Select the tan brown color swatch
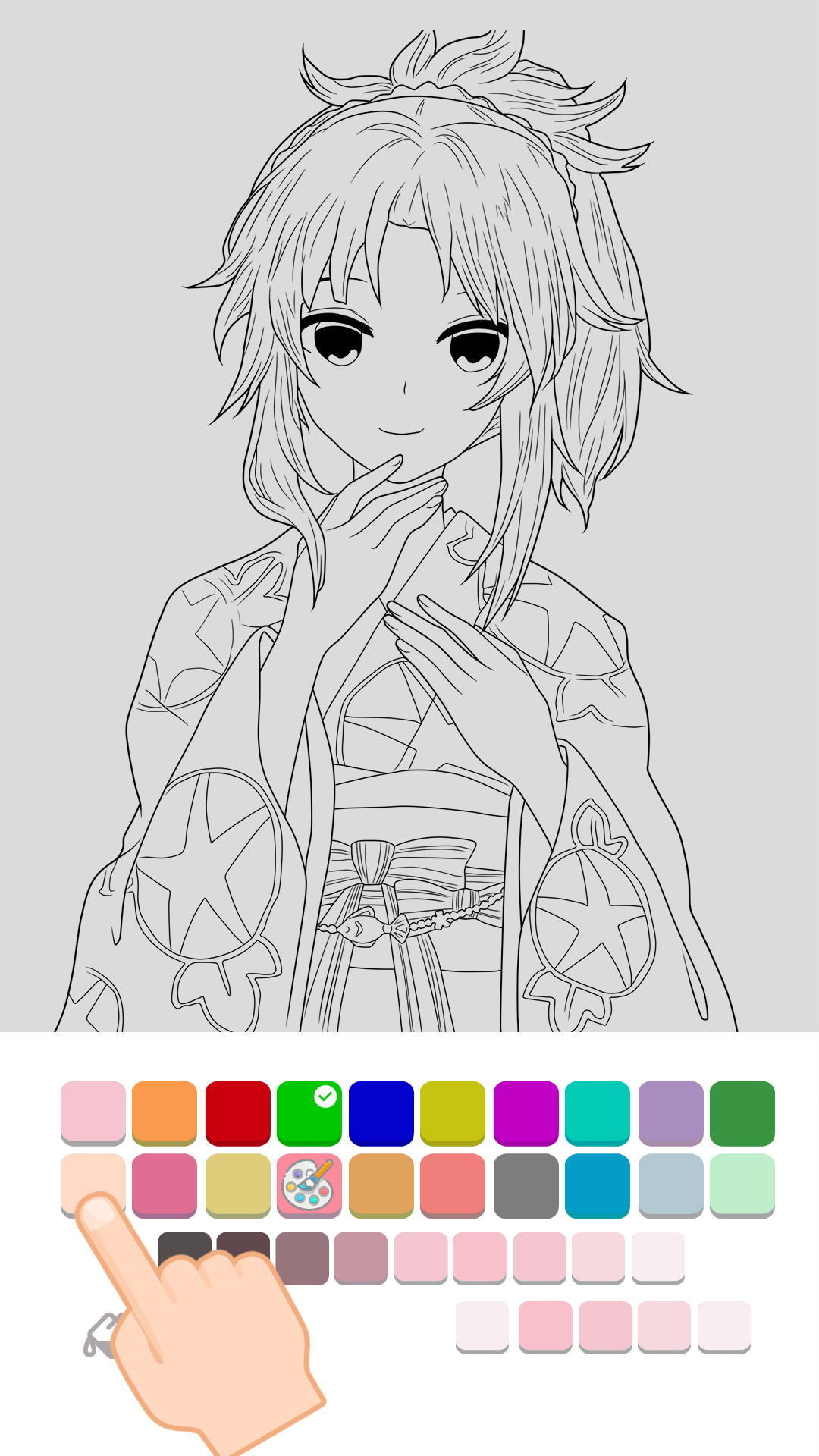819x1456 pixels. (381, 1185)
